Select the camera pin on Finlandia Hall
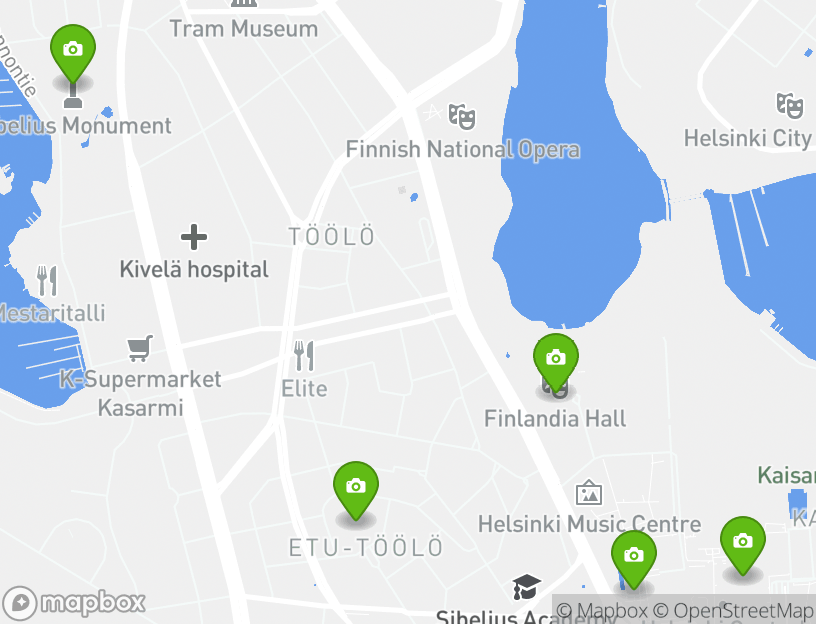Screen dimensions: 816x624 click(x=556, y=360)
